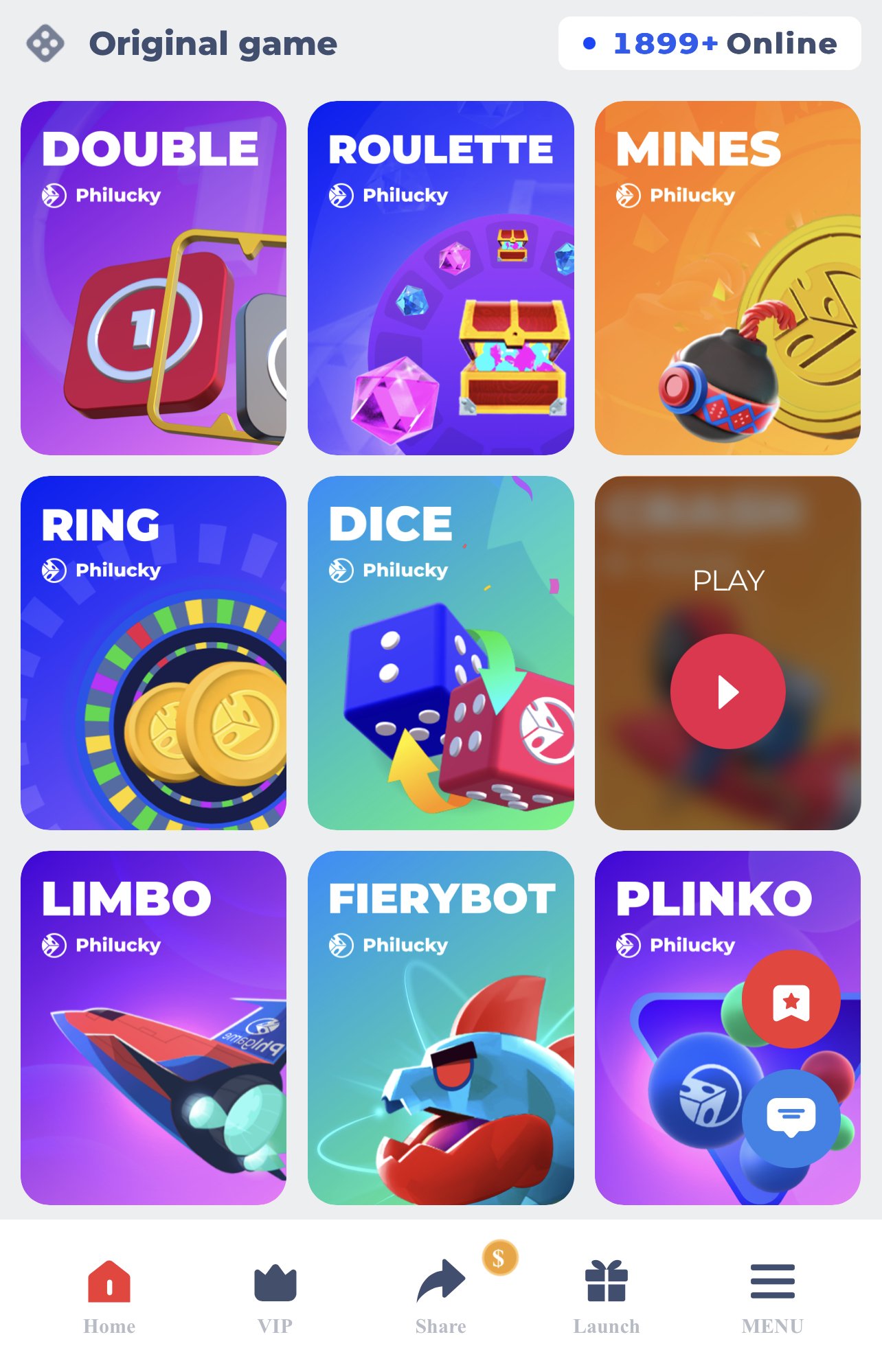The image size is (882, 1372).
Task: Open the DOUBLE game card
Action: tap(155, 277)
